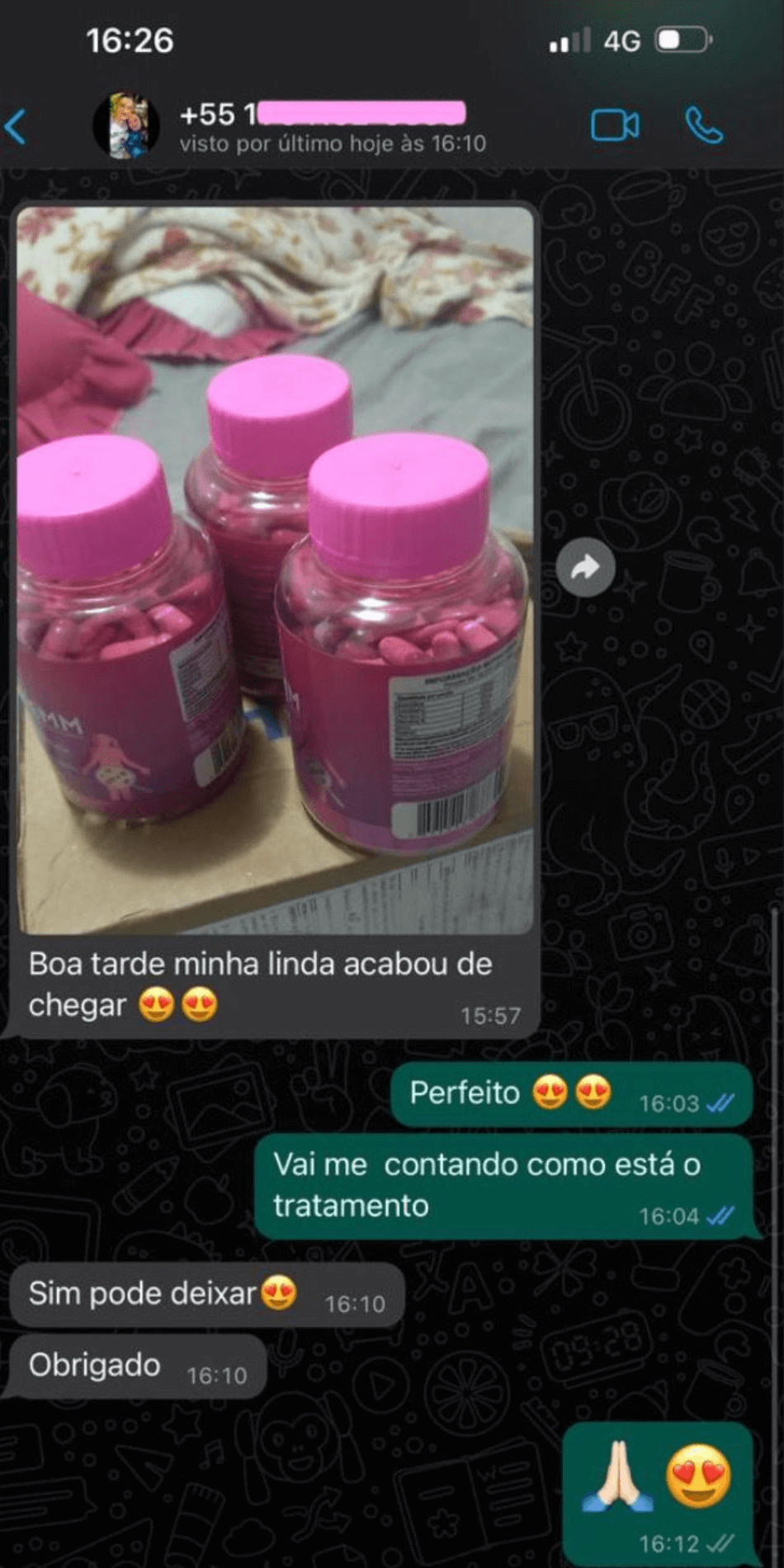
Task: Forward the received photo message
Action: coord(585,568)
